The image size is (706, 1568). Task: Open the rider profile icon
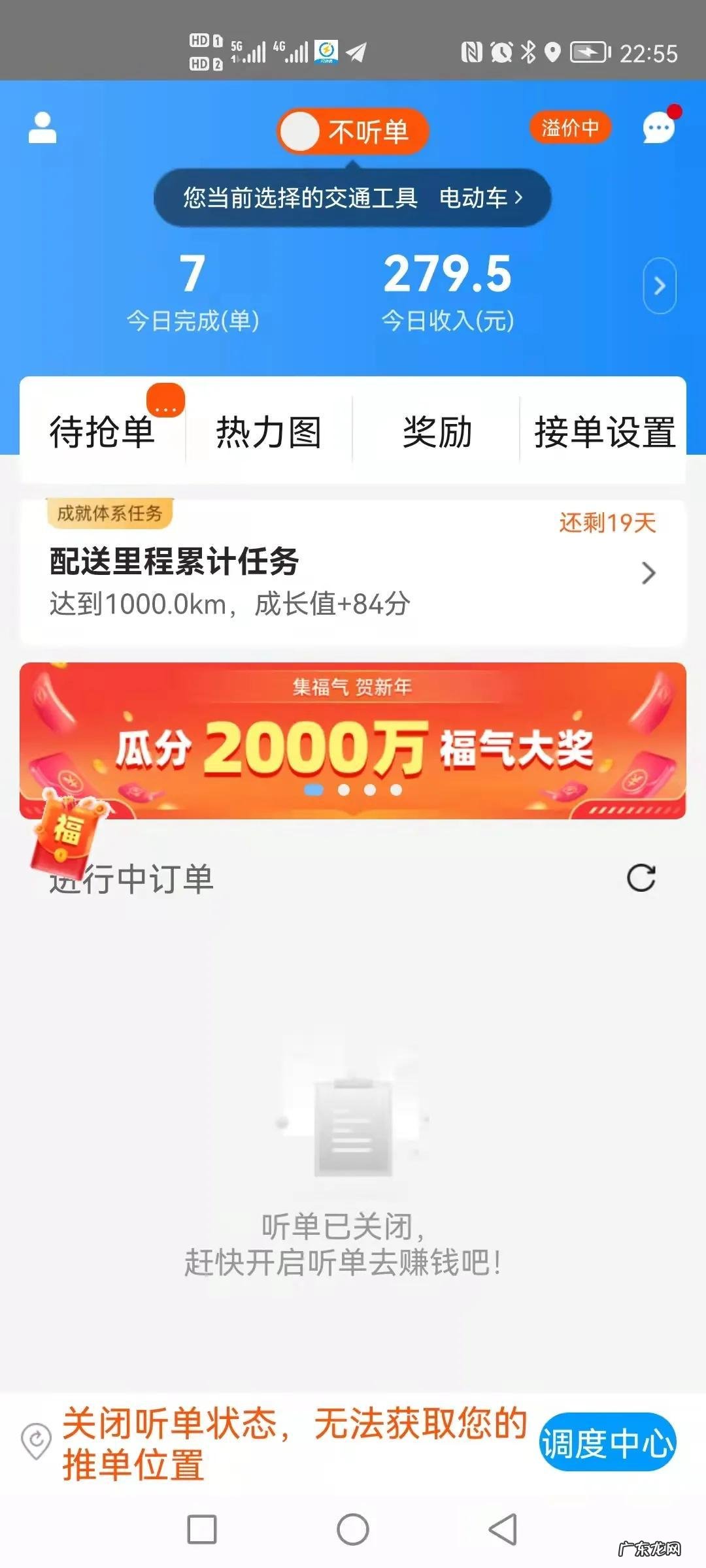point(41,129)
